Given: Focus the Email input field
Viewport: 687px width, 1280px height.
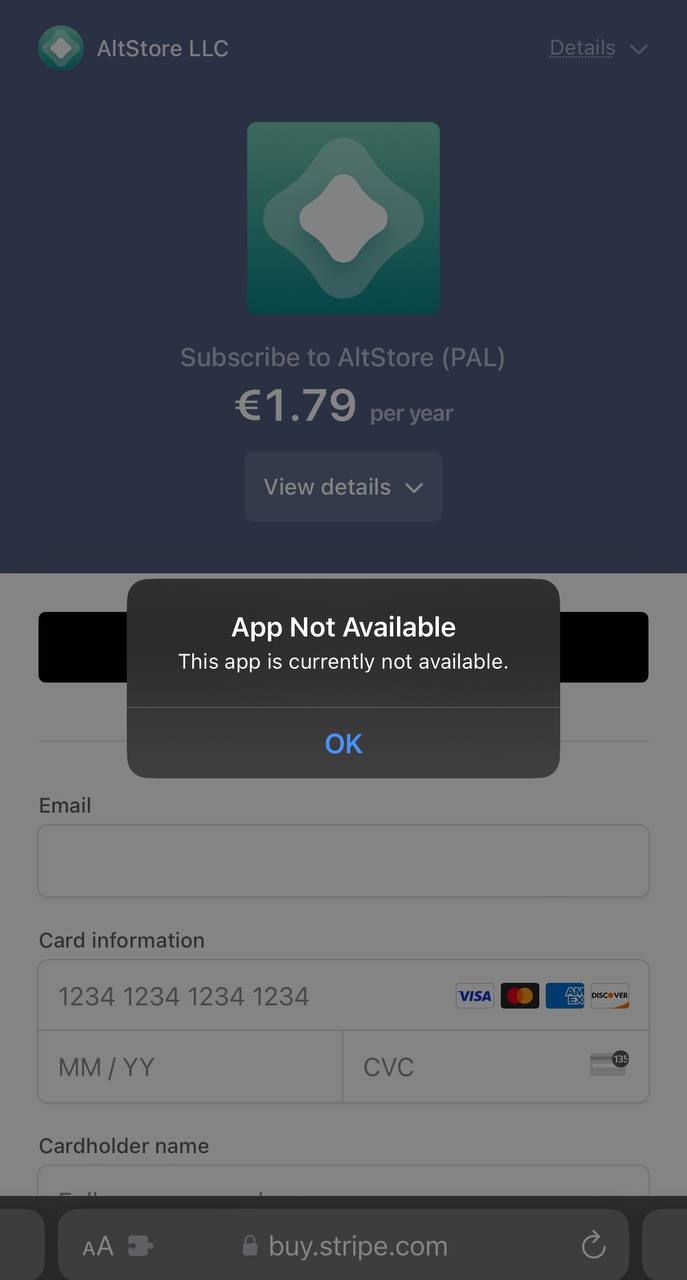Looking at the screenshot, I should (x=343, y=861).
